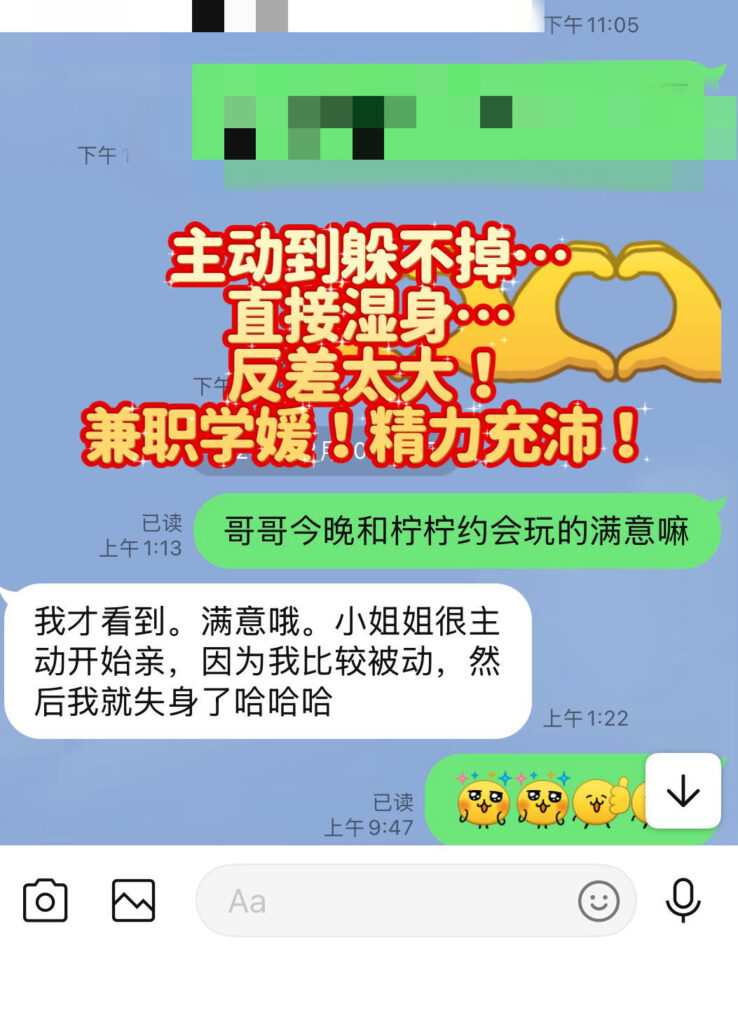Open the camera from the chat bar

click(45, 901)
